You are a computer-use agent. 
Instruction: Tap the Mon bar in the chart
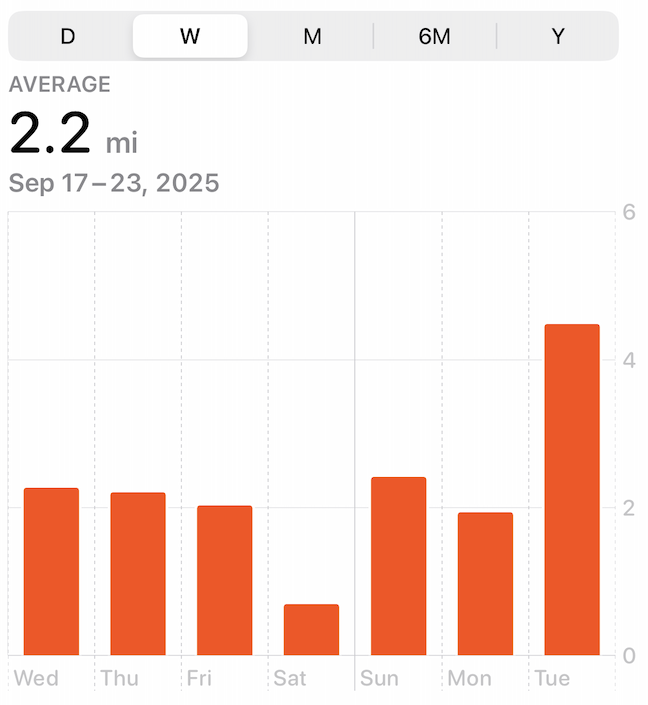coord(485,584)
